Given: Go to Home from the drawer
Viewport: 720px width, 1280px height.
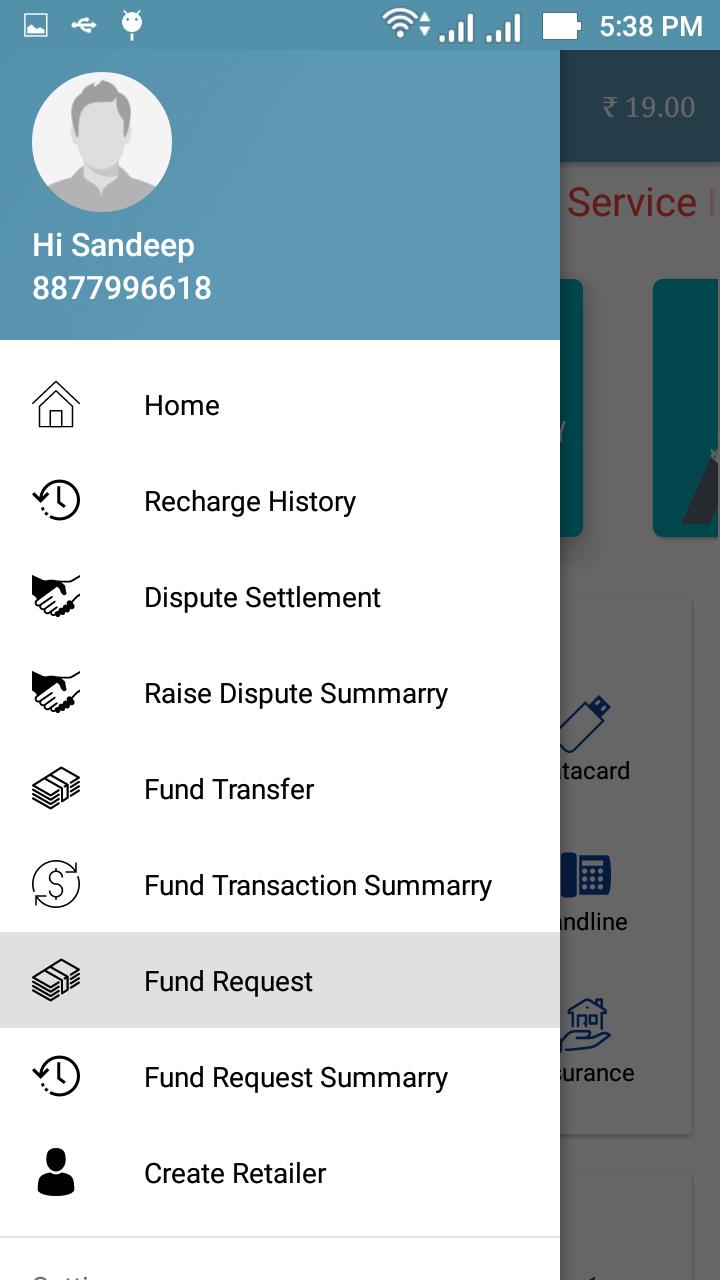Looking at the screenshot, I should (x=182, y=405).
